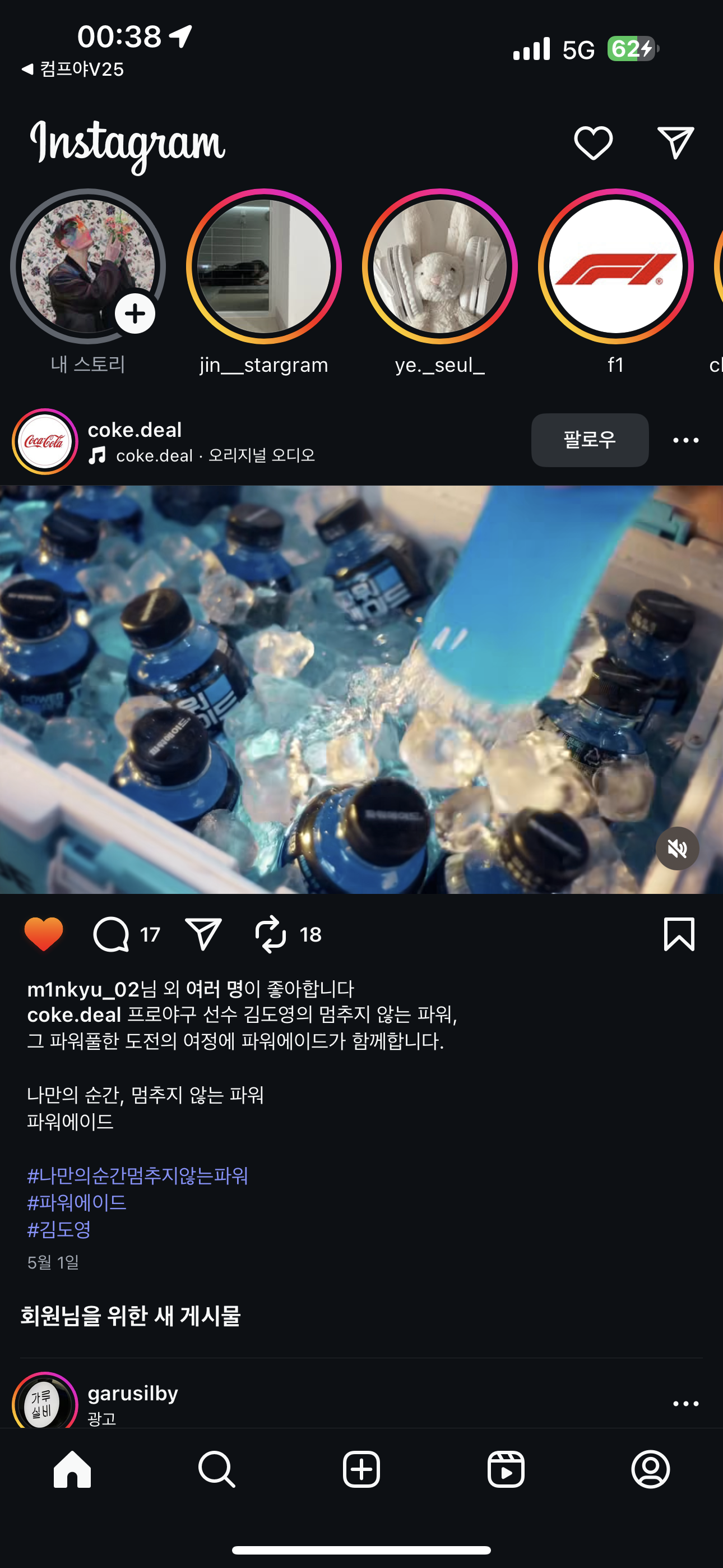Open direct messages paper plane
Image resolution: width=723 pixels, height=1568 pixels.
click(675, 143)
